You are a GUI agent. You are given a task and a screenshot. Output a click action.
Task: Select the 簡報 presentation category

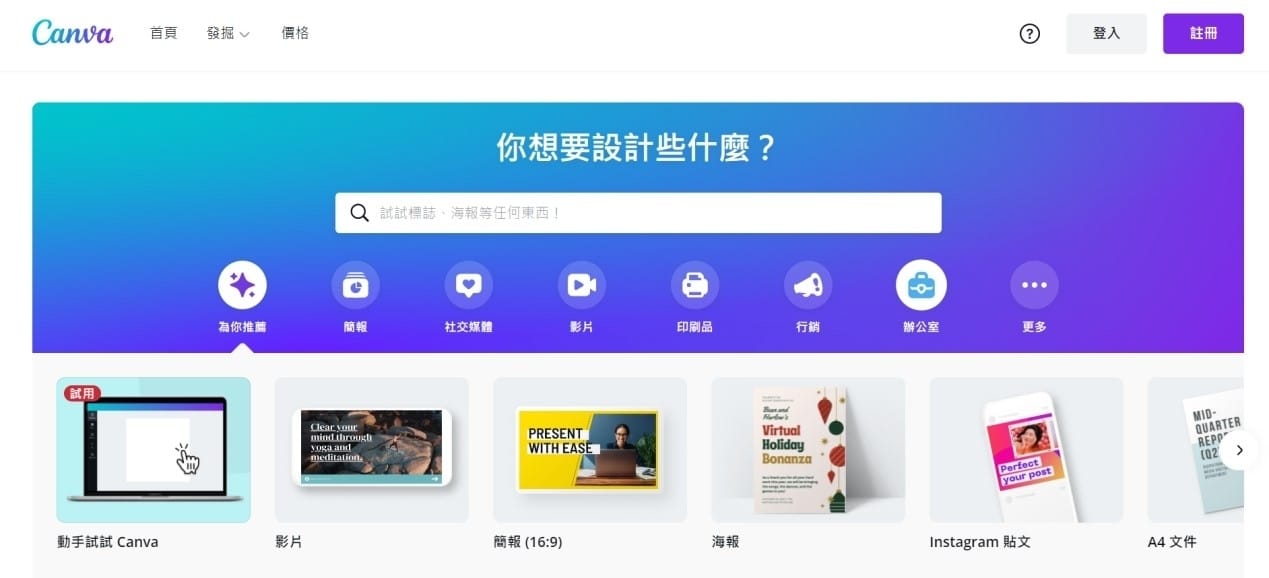(355, 286)
